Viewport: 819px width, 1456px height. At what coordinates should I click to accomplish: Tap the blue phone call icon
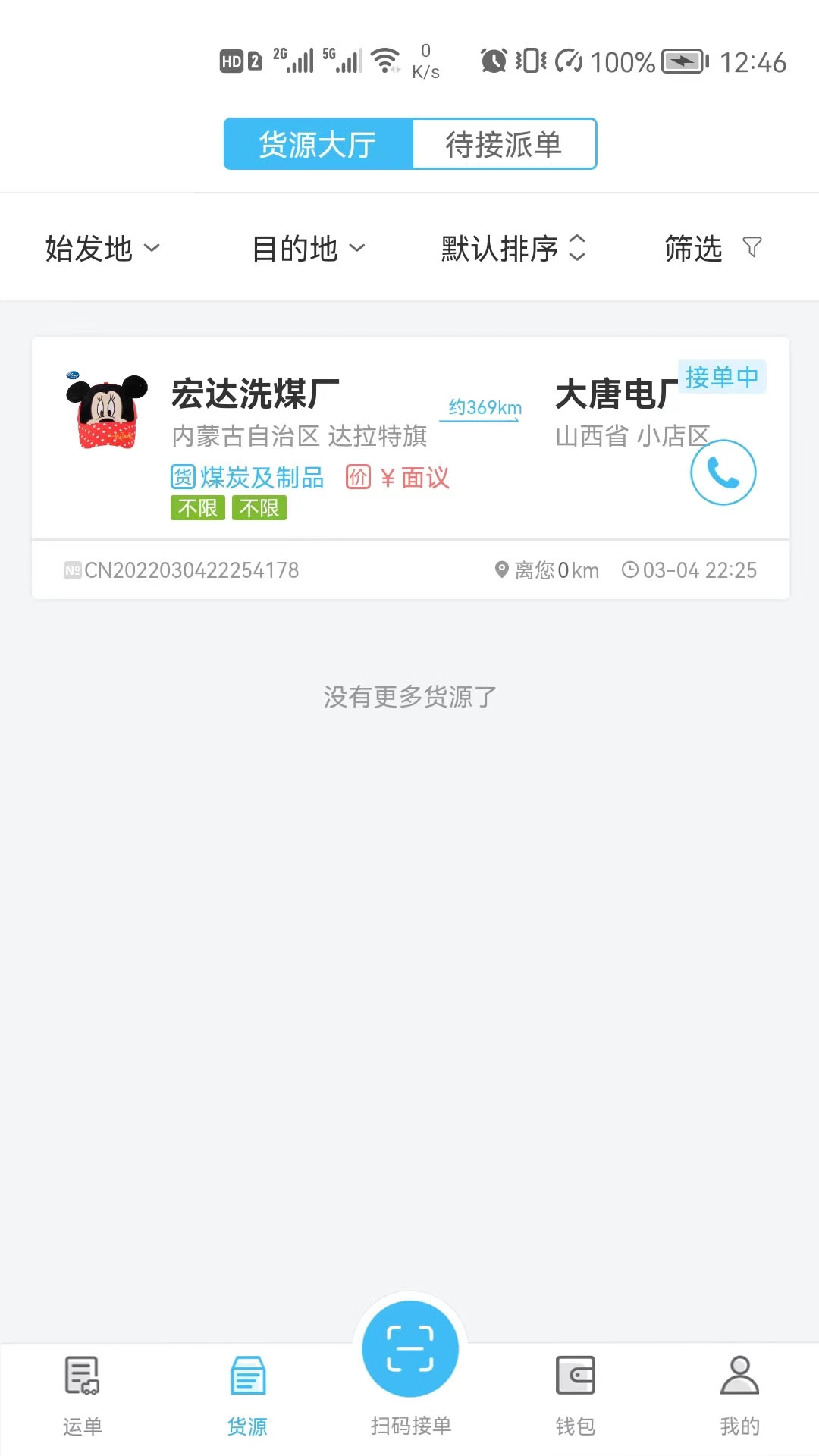(x=723, y=472)
